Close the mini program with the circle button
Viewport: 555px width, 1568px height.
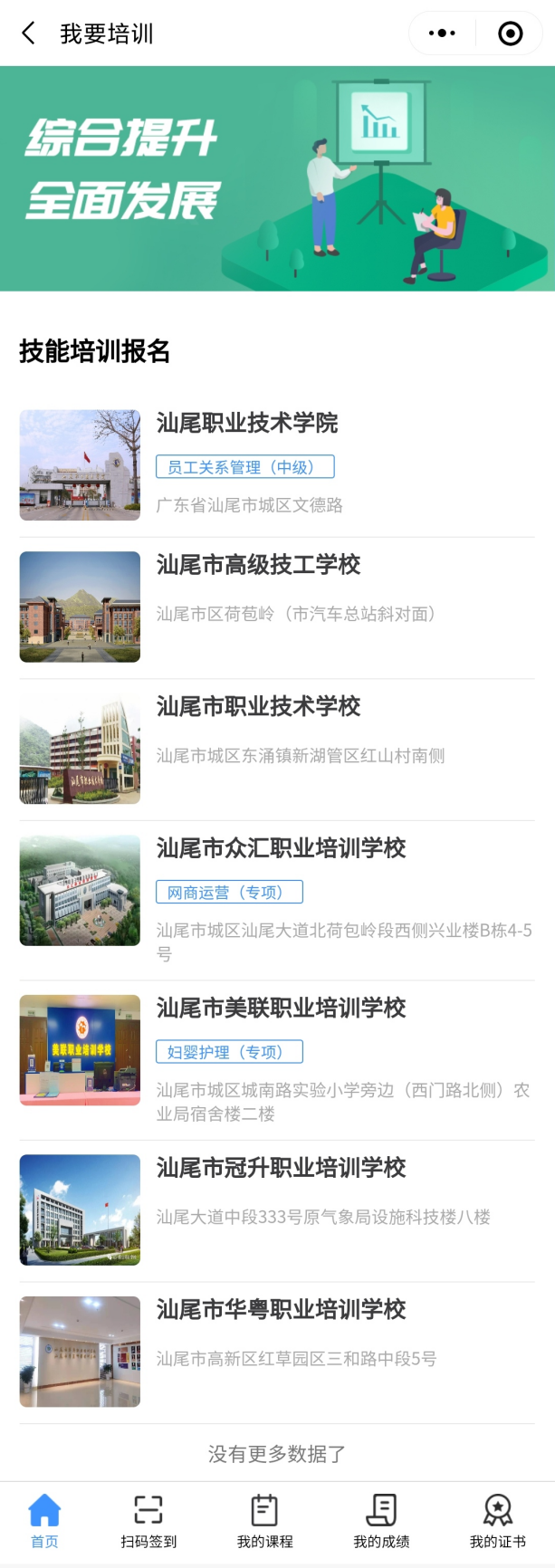click(511, 34)
